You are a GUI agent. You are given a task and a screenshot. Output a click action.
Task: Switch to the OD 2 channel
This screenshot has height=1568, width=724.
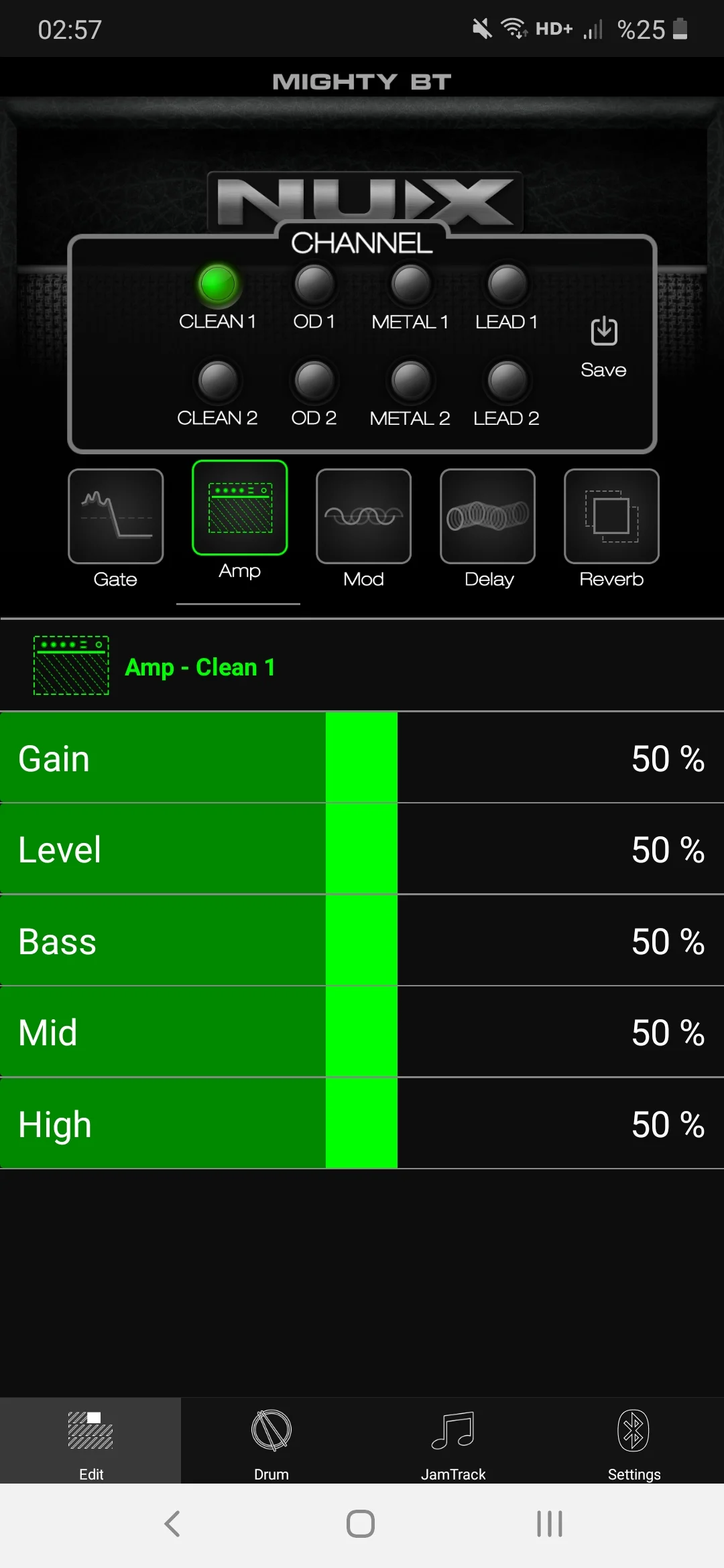pos(314,381)
